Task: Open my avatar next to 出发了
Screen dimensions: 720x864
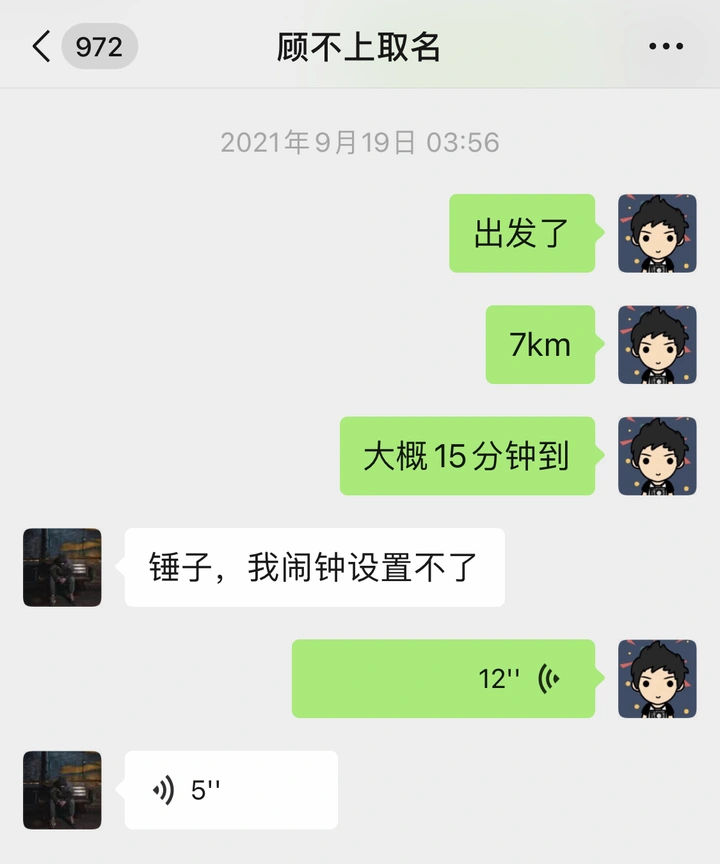Action: [x=657, y=233]
